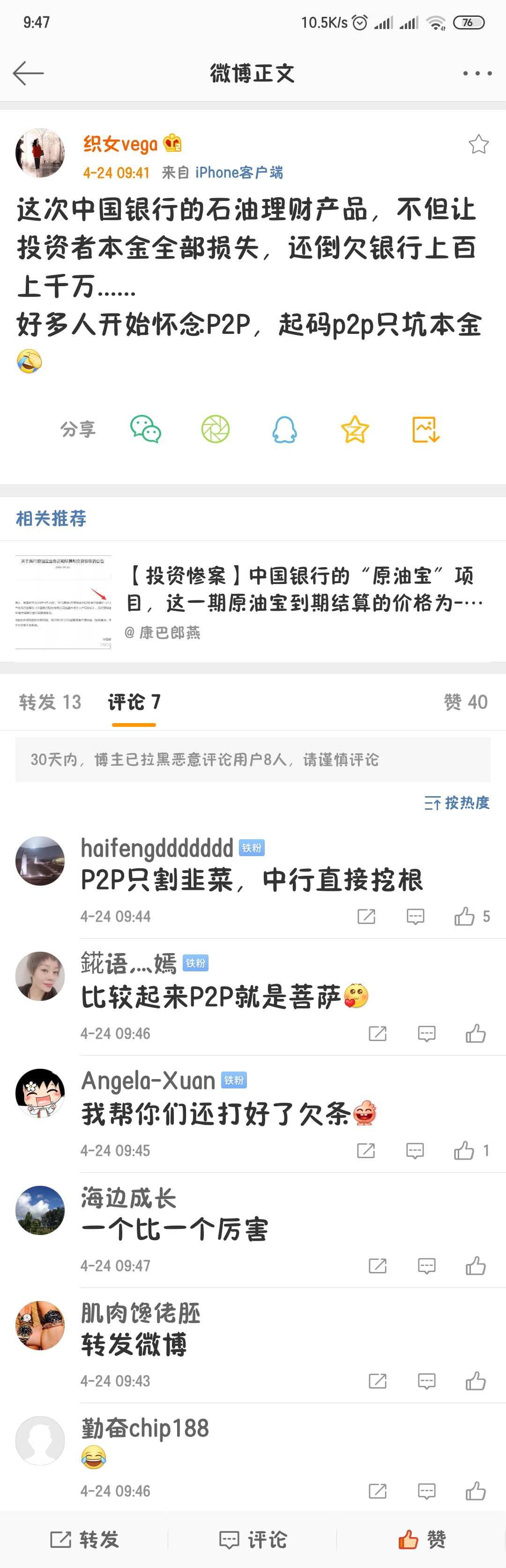Open 织女vega's profile avatar

pyautogui.click(x=39, y=153)
